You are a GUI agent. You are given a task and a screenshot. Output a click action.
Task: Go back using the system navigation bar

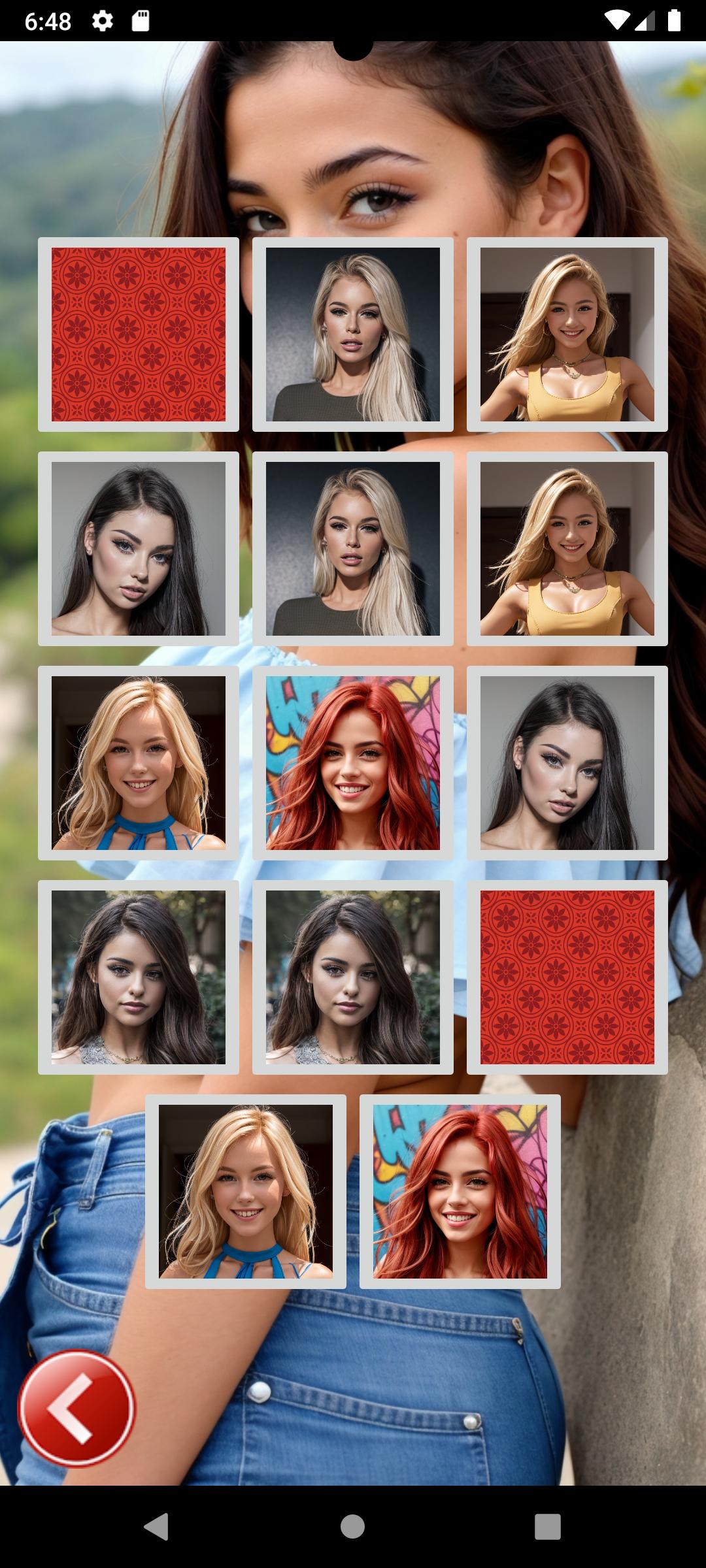point(156,1527)
